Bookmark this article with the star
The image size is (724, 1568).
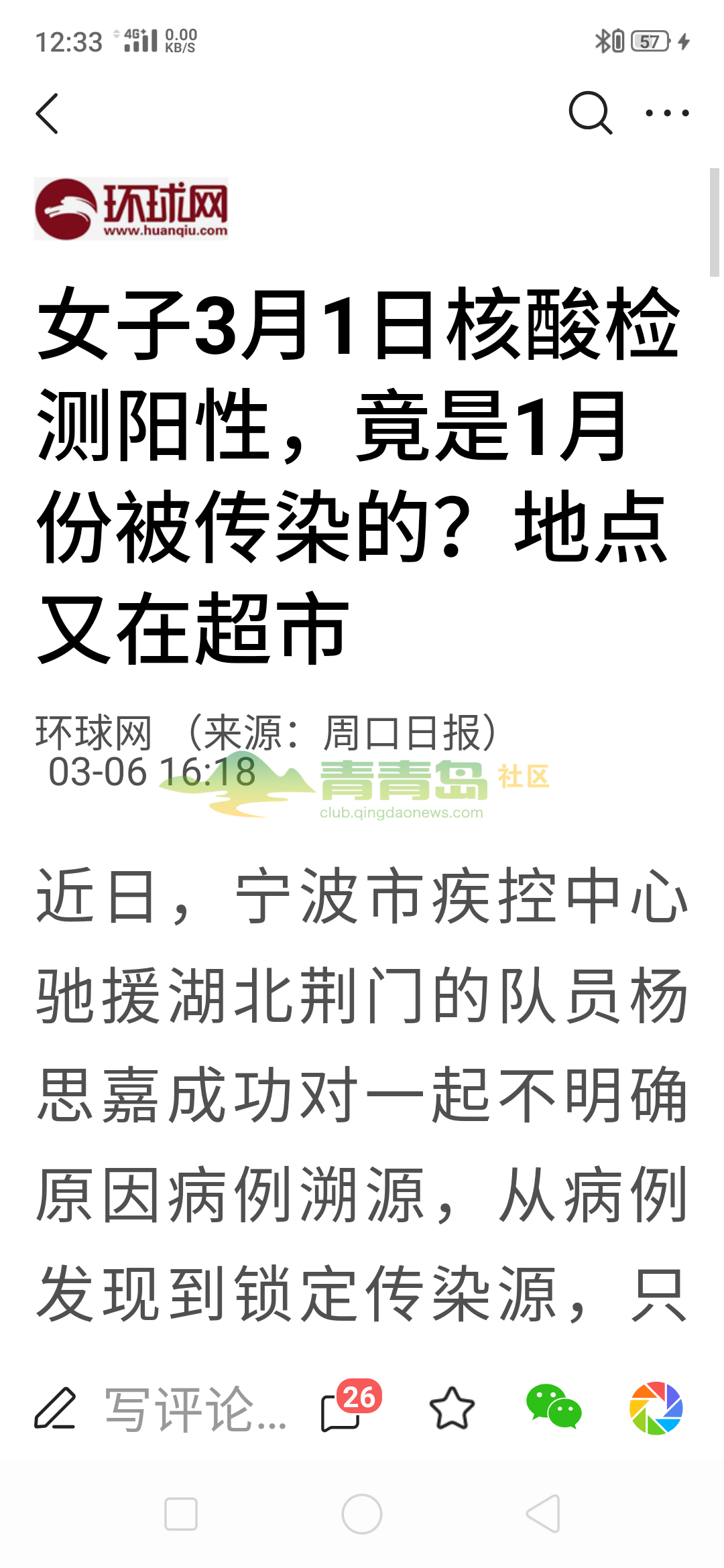point(452,1409)
